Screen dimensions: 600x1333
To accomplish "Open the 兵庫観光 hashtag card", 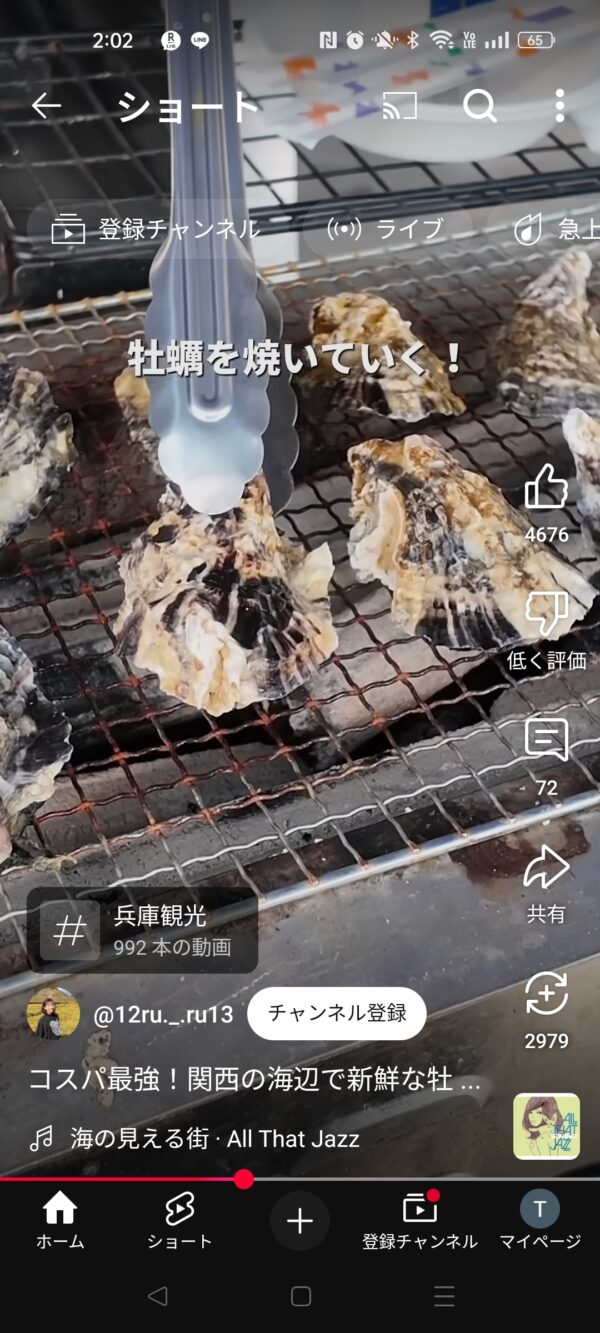I will coord(142,930).
